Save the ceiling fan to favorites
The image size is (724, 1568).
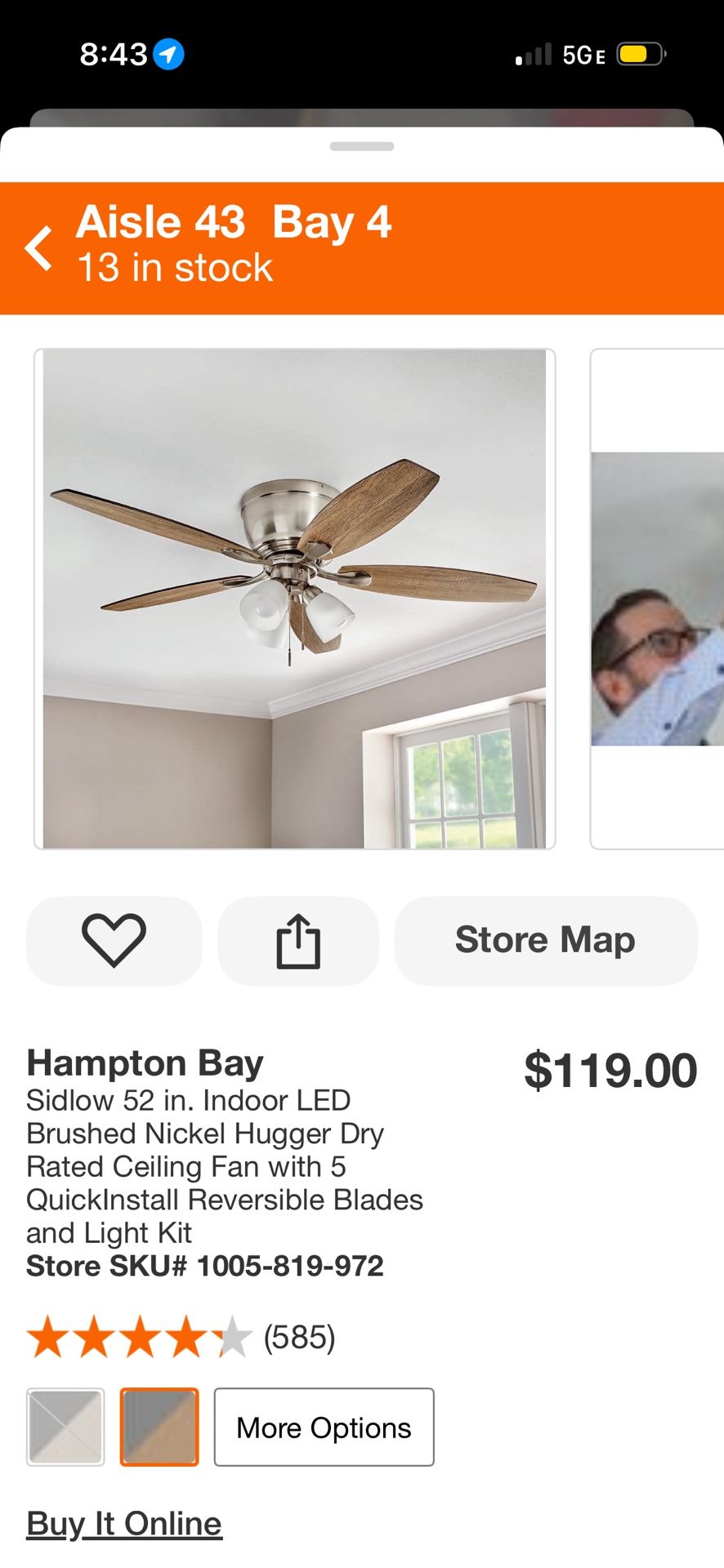point(114,941)
